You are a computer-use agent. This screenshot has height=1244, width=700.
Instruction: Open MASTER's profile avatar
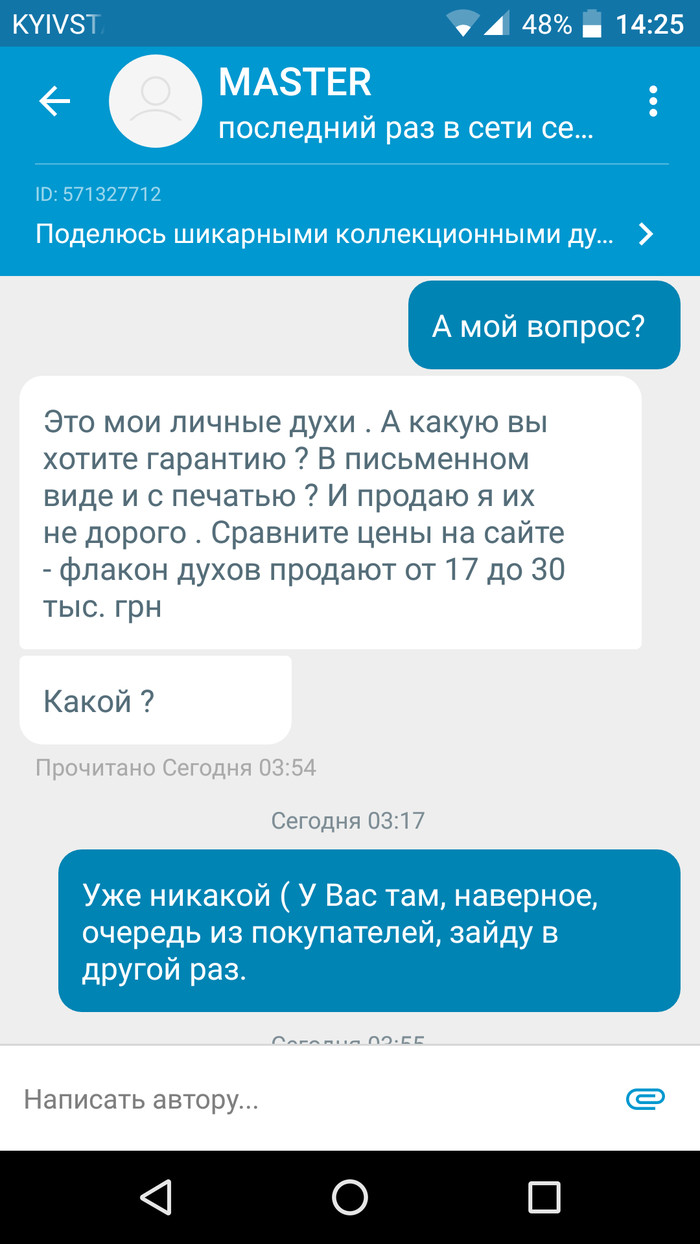pyautogui.click(x=155, y=101)
